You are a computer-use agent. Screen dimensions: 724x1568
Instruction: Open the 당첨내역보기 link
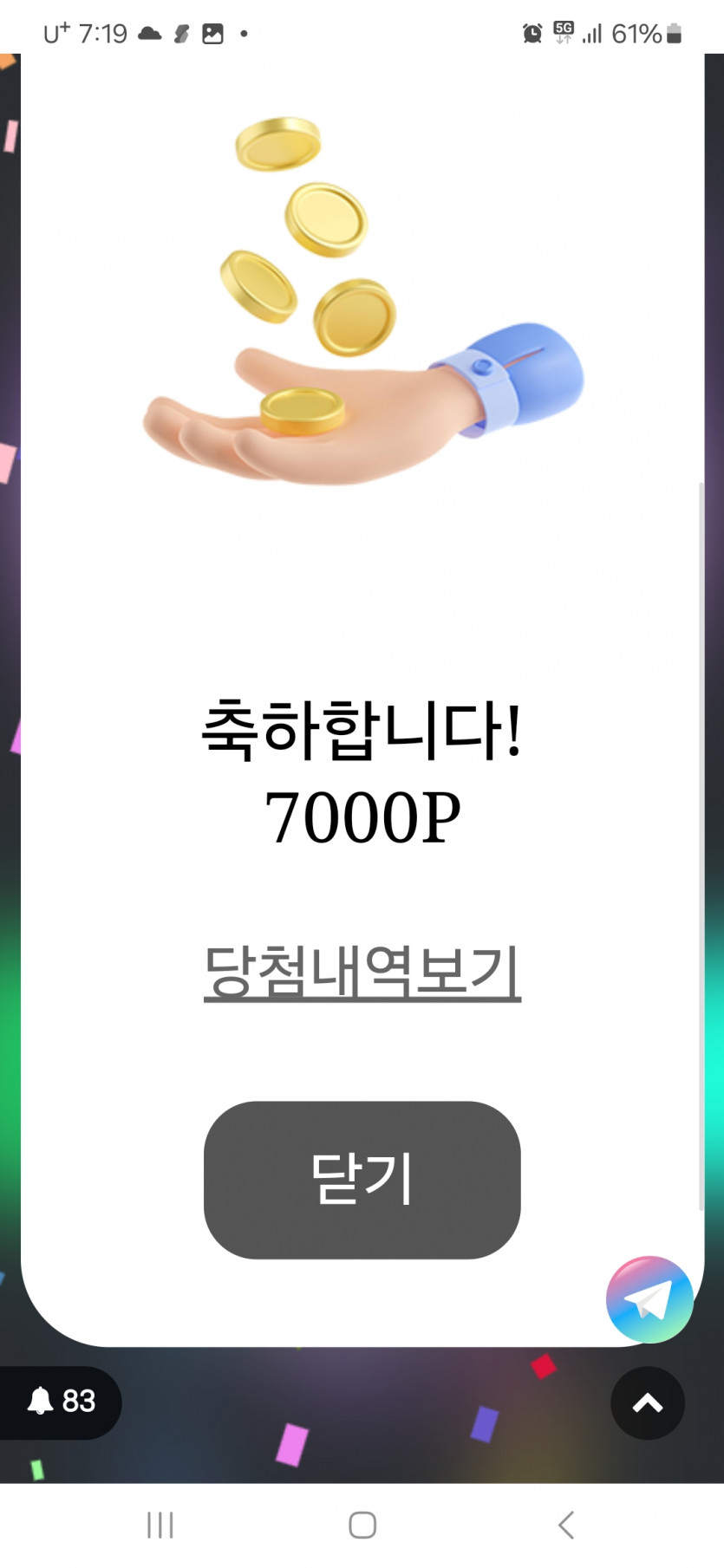pyautogui.click(x=362, y=972)
